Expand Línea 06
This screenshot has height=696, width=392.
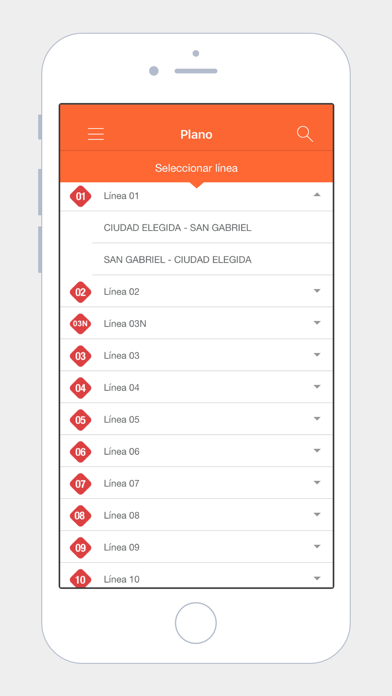tap(196, 451)
